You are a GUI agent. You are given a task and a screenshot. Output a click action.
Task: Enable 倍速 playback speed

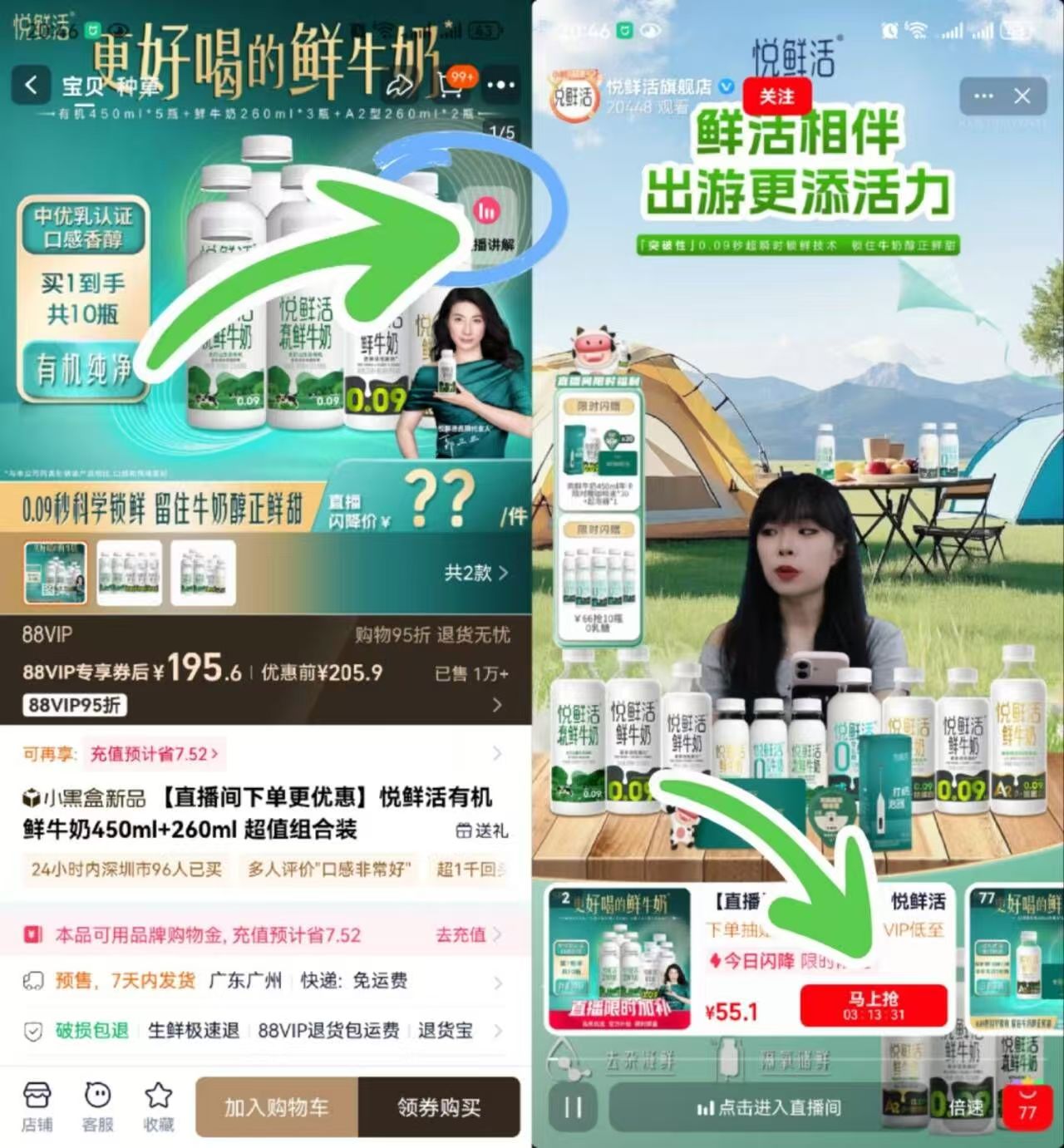click(967, 1108)
